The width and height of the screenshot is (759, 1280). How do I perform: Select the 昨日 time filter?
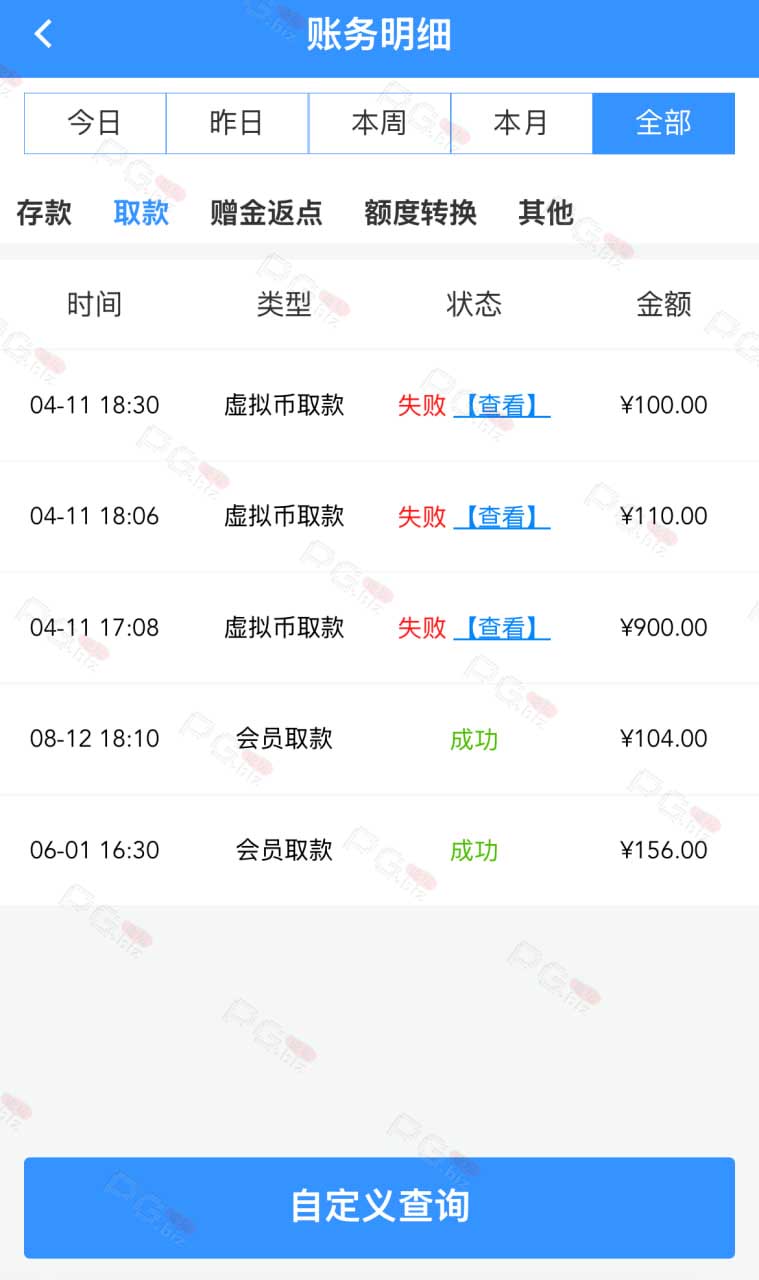pyautogui.click(x=237, y=123)
